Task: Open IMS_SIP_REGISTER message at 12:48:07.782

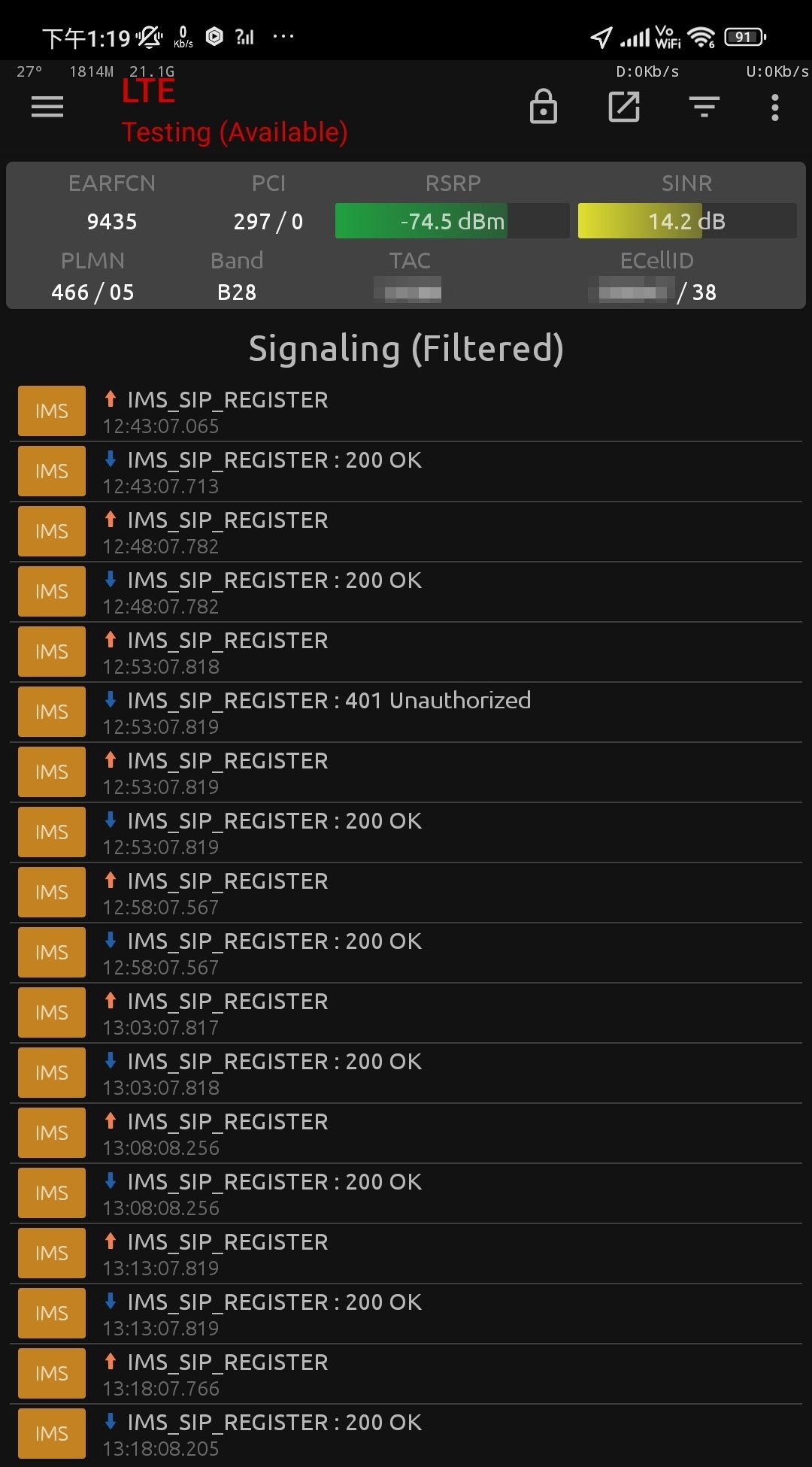Action: pos(406,532)
